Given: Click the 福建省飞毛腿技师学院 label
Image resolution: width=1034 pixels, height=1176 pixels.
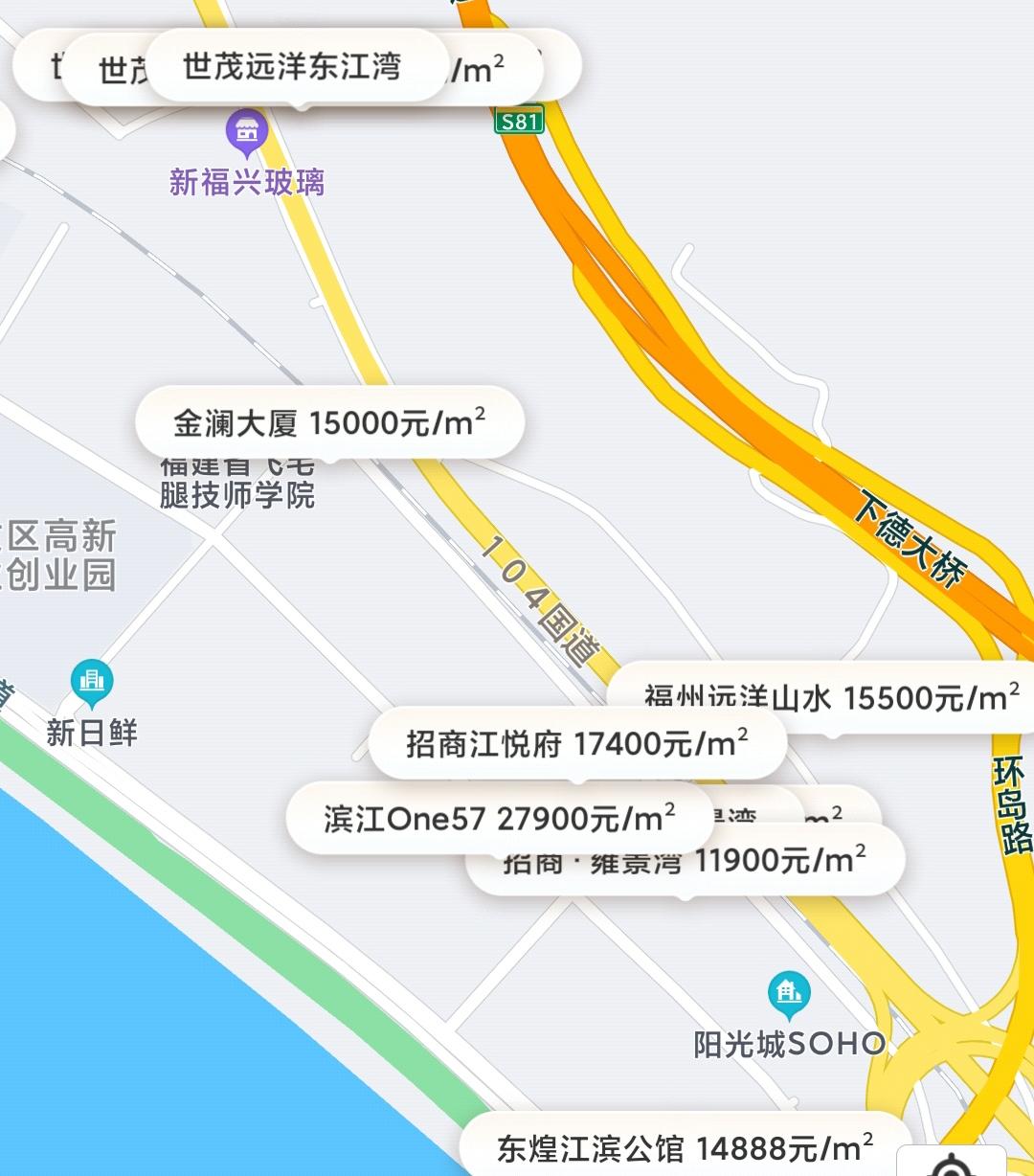Looking at the screenshot, I should coord(239,484).
